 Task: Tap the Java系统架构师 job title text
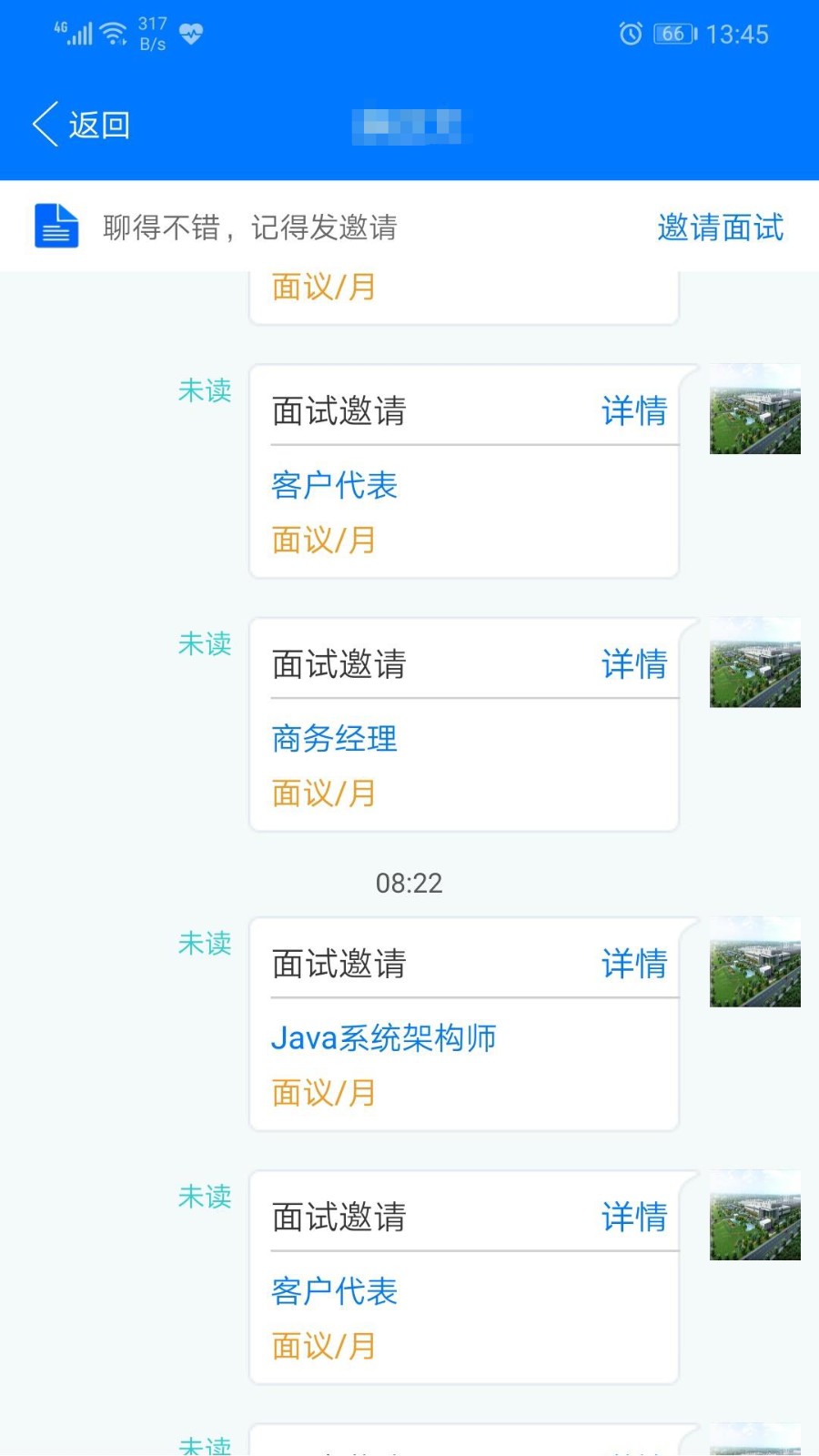click(383, 1038)
